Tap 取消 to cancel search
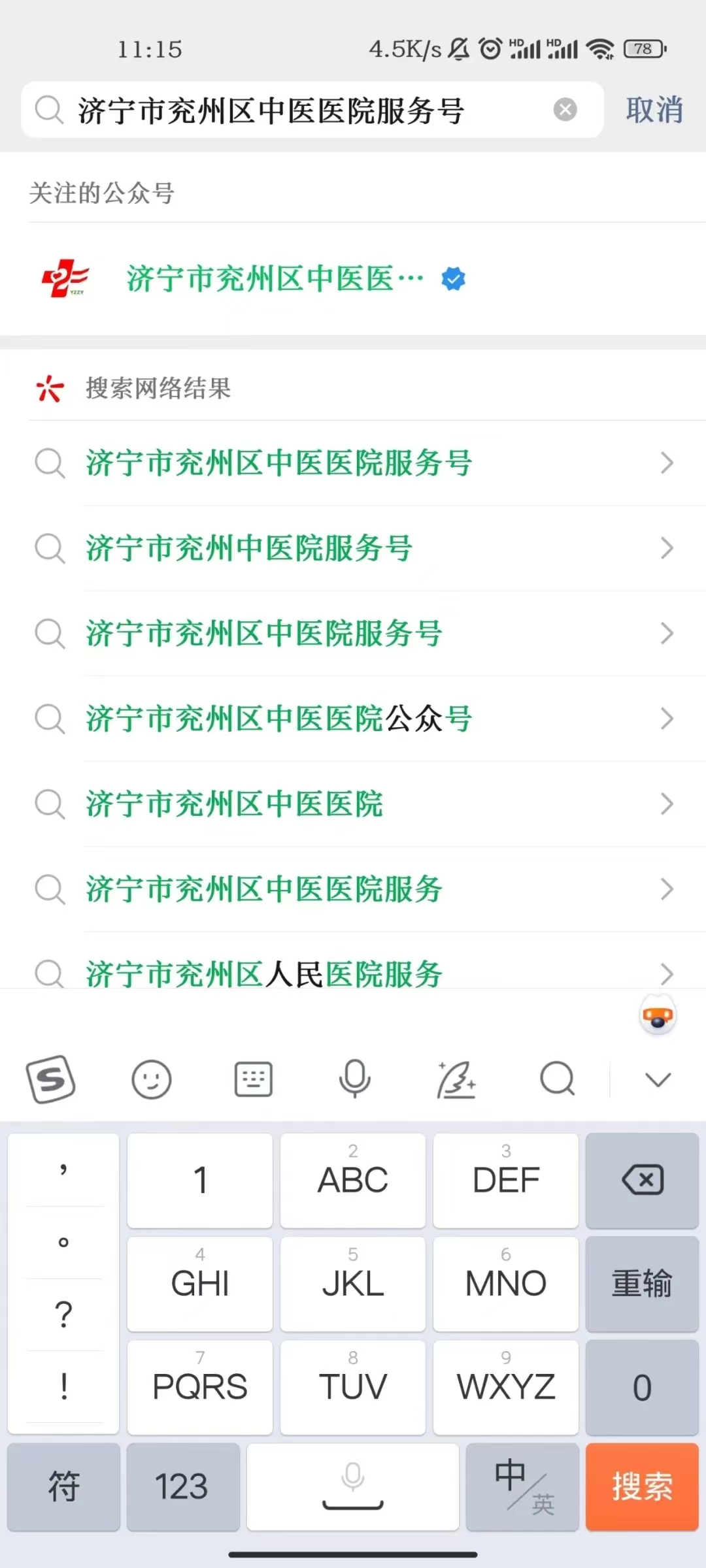 tap(654, 110)
